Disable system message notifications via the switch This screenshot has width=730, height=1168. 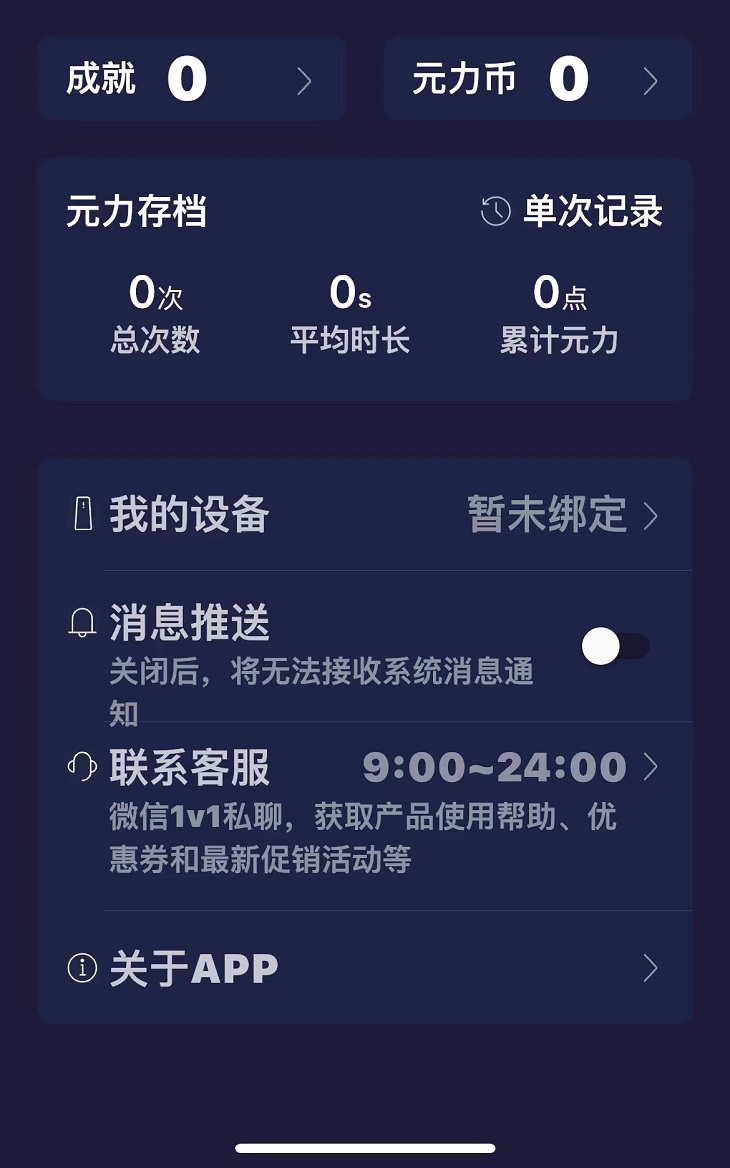[613, 647]
